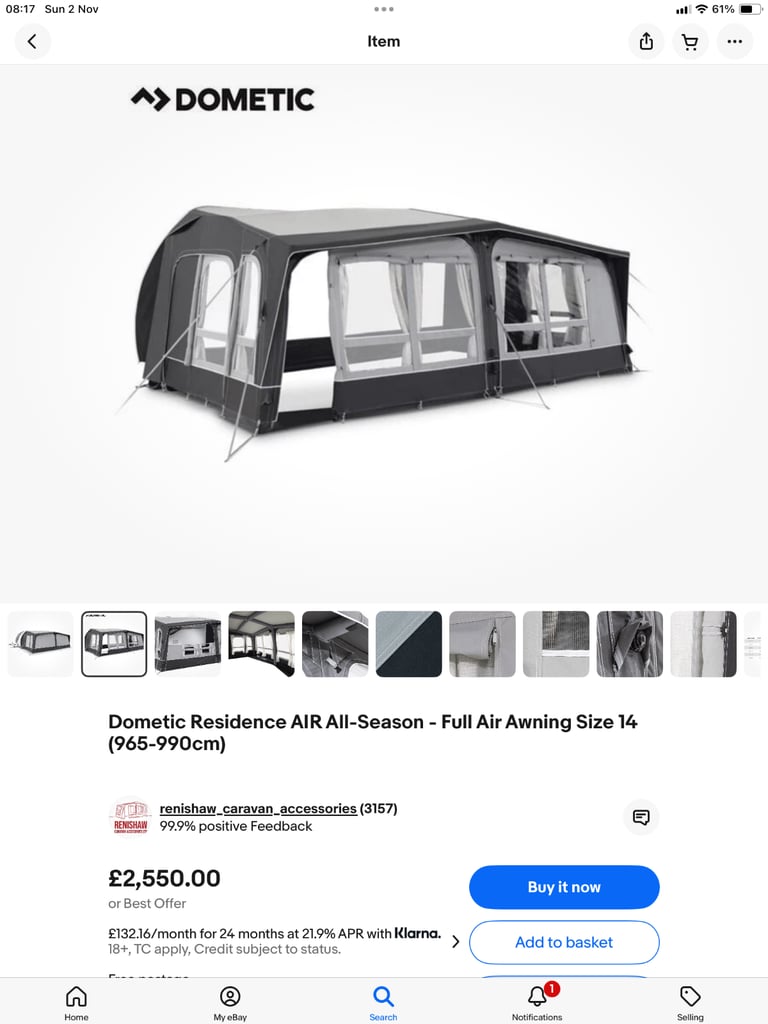768x1024 pixels.
Task: Add the awning to your basket
Action: 564,942
